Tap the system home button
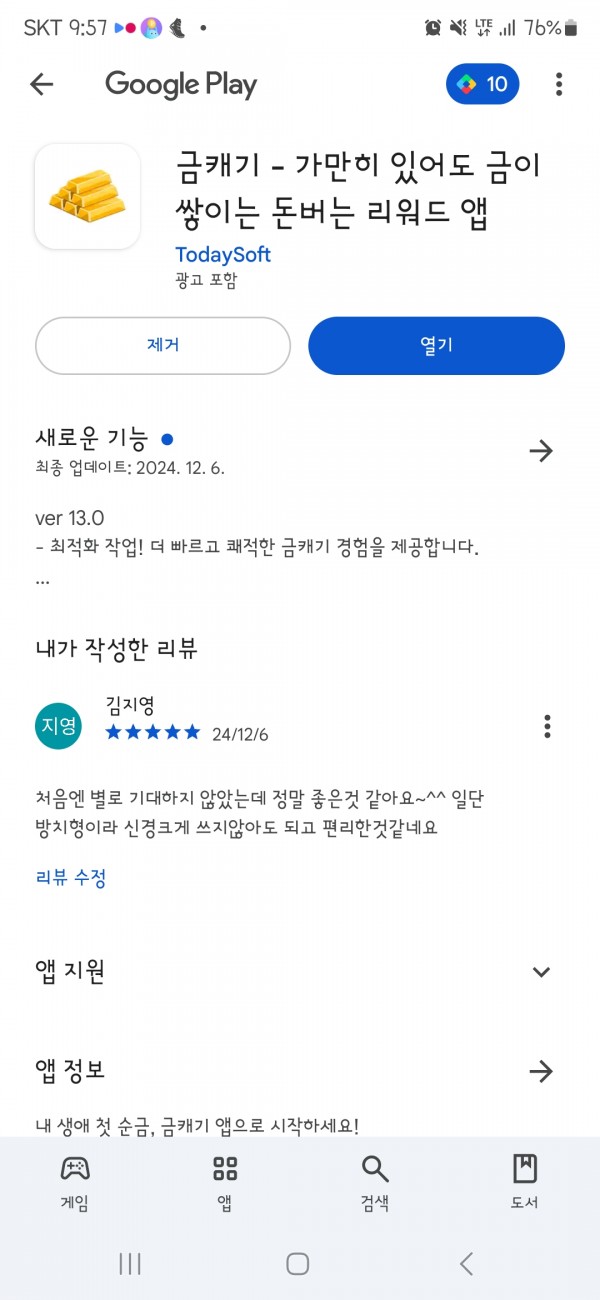The height and width of the screenshot is (1300, 600). (298, 1264)
